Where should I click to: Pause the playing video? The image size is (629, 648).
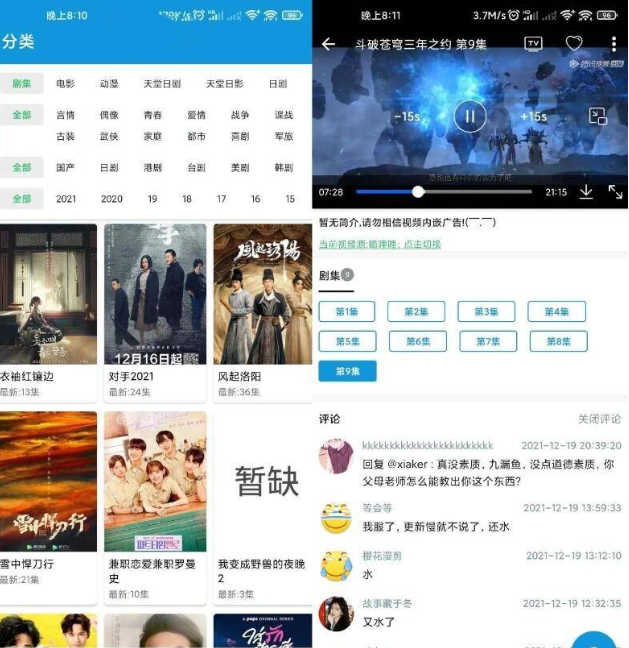coord(469,116)
